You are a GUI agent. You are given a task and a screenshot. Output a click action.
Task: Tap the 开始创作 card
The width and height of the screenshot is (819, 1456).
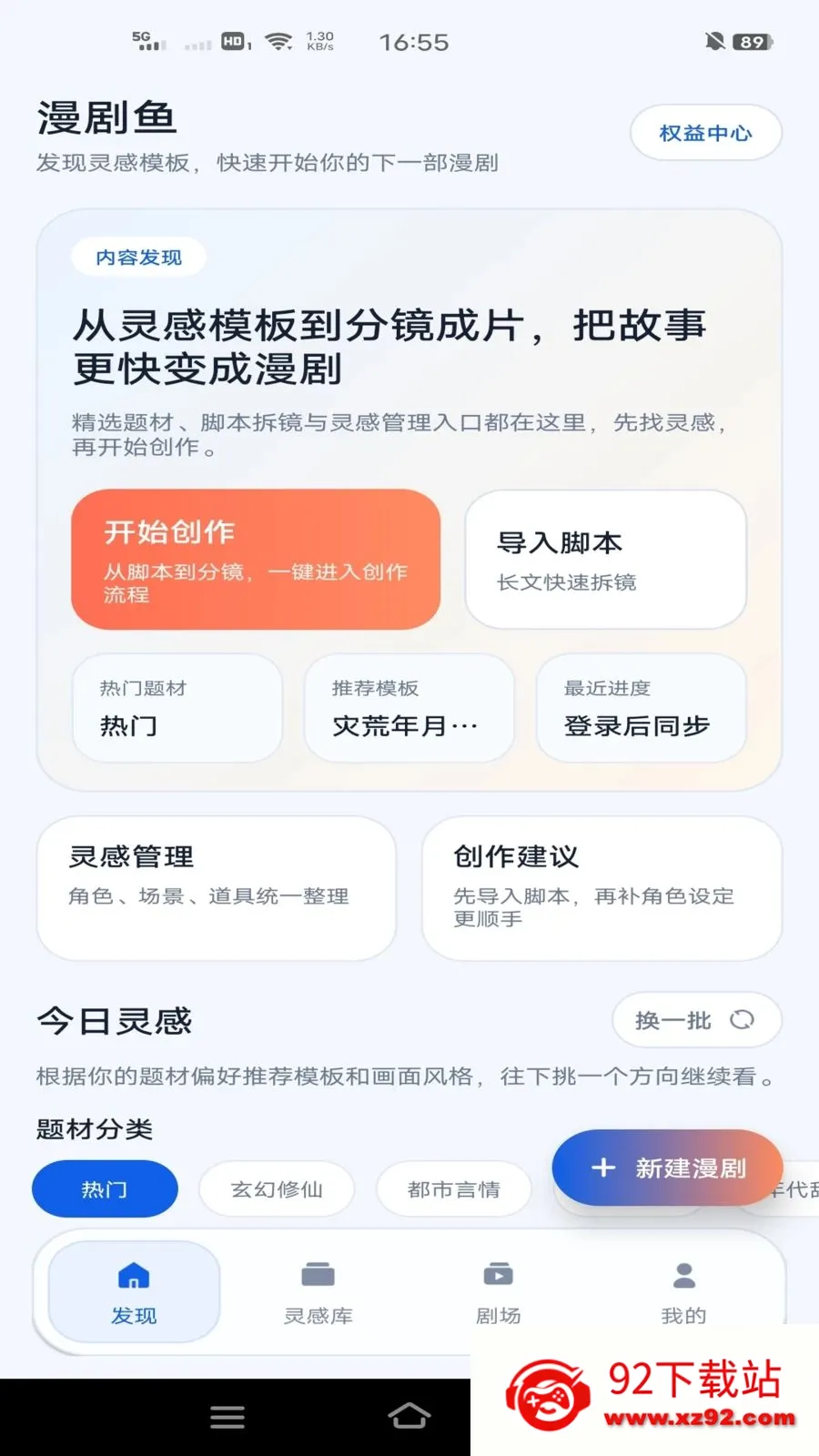tap(256, 560)
